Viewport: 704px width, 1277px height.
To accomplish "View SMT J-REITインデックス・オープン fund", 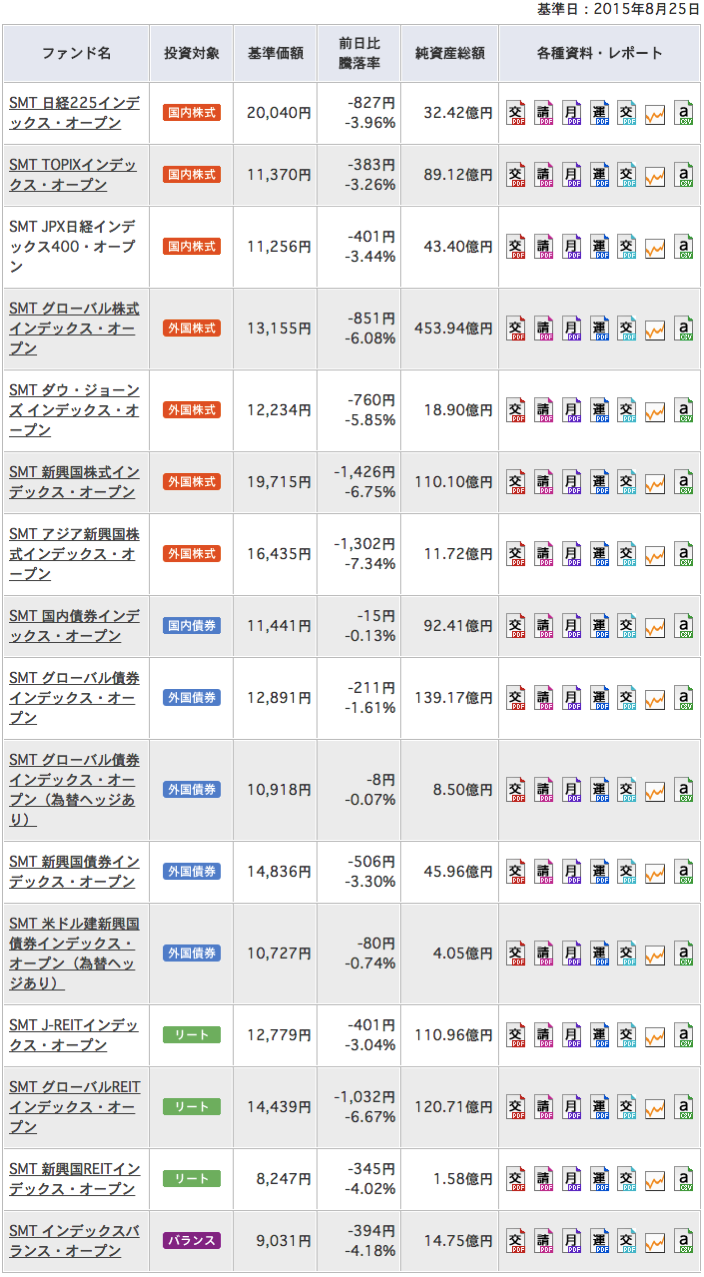I will point(75,1034).
